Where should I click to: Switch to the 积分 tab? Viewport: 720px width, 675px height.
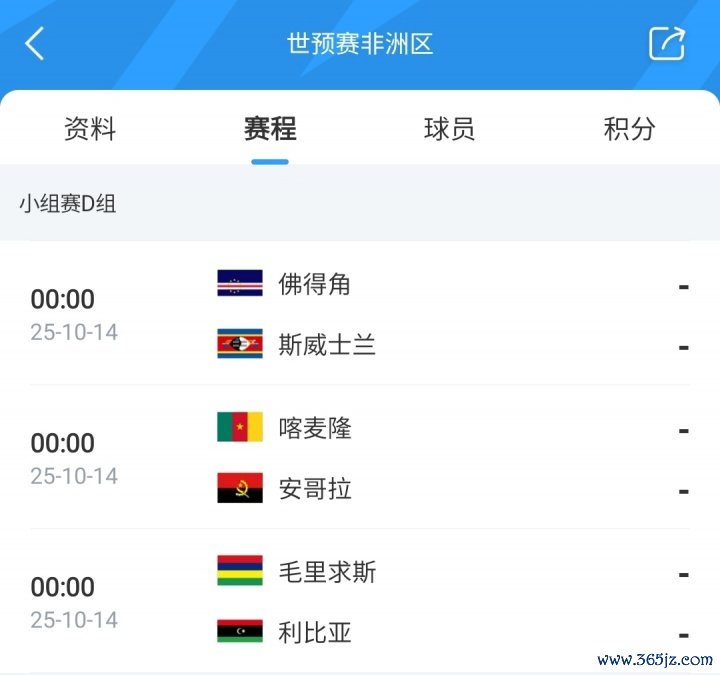point(629,129)
